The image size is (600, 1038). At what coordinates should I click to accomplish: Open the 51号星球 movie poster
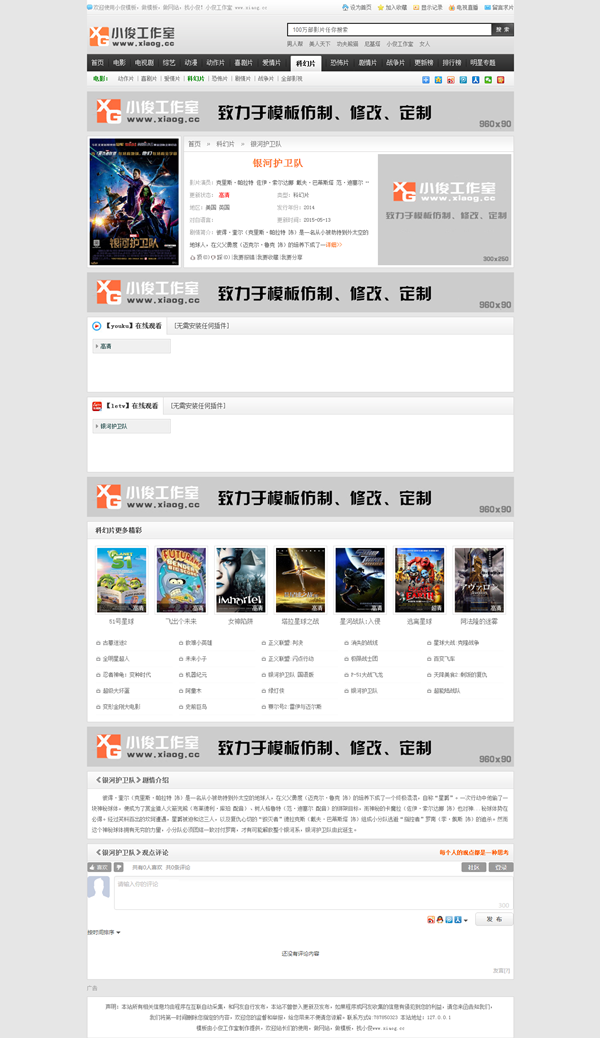click(120, 580)
